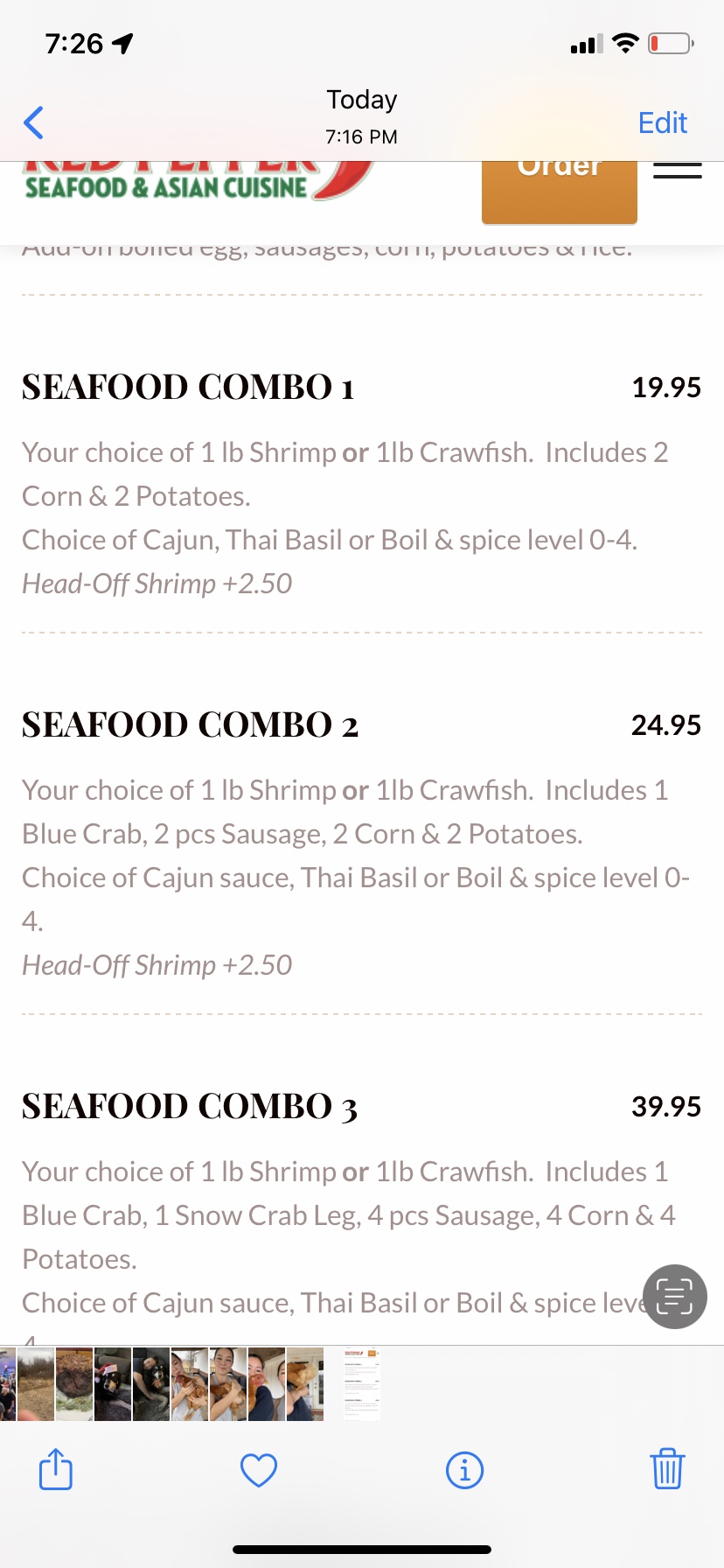This screenshot has width=724, height=1568.
Task: Show photo info details
Action: (464, 1469)
